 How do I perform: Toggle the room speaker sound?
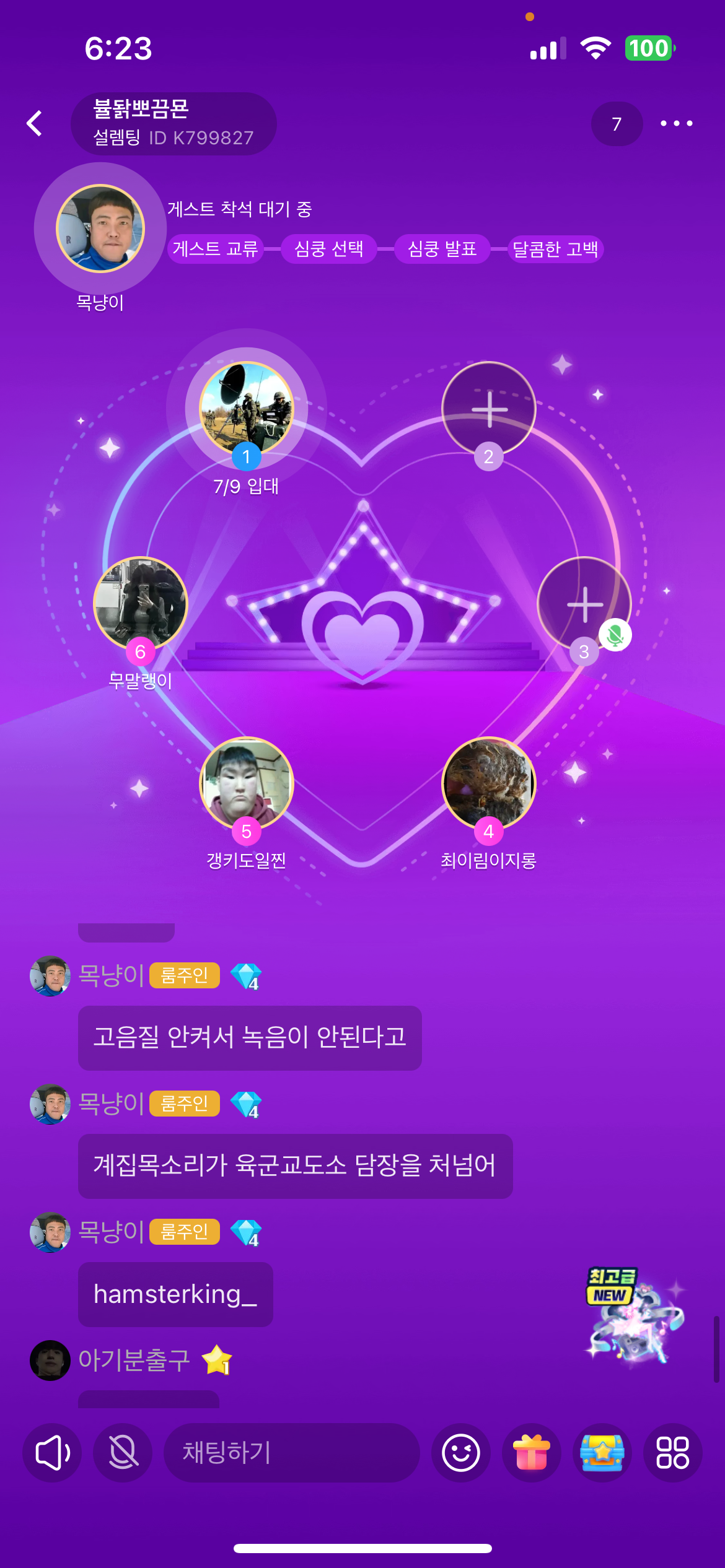pos(52,1452)
